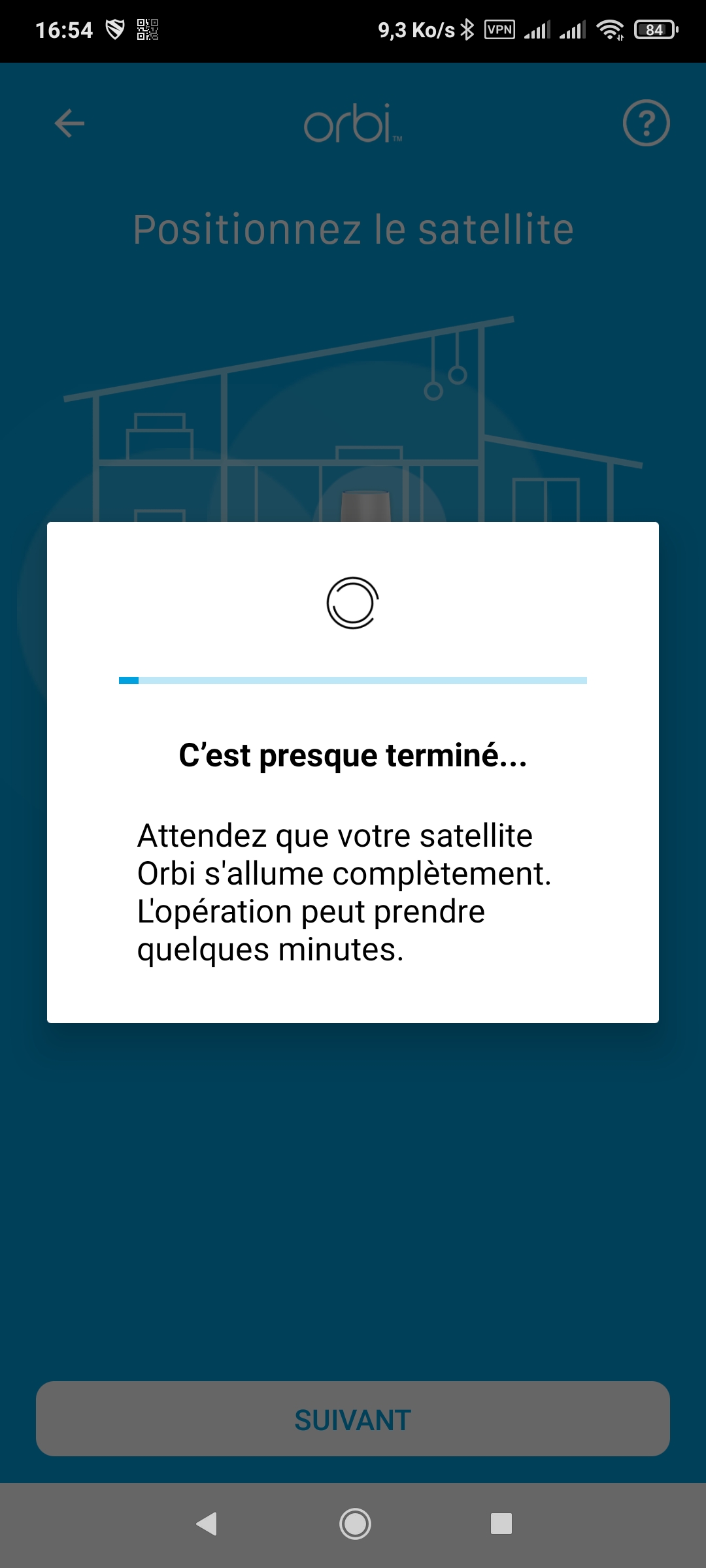
Task: Tap the SUIVANT button
Action: (x=353, y=1419)
